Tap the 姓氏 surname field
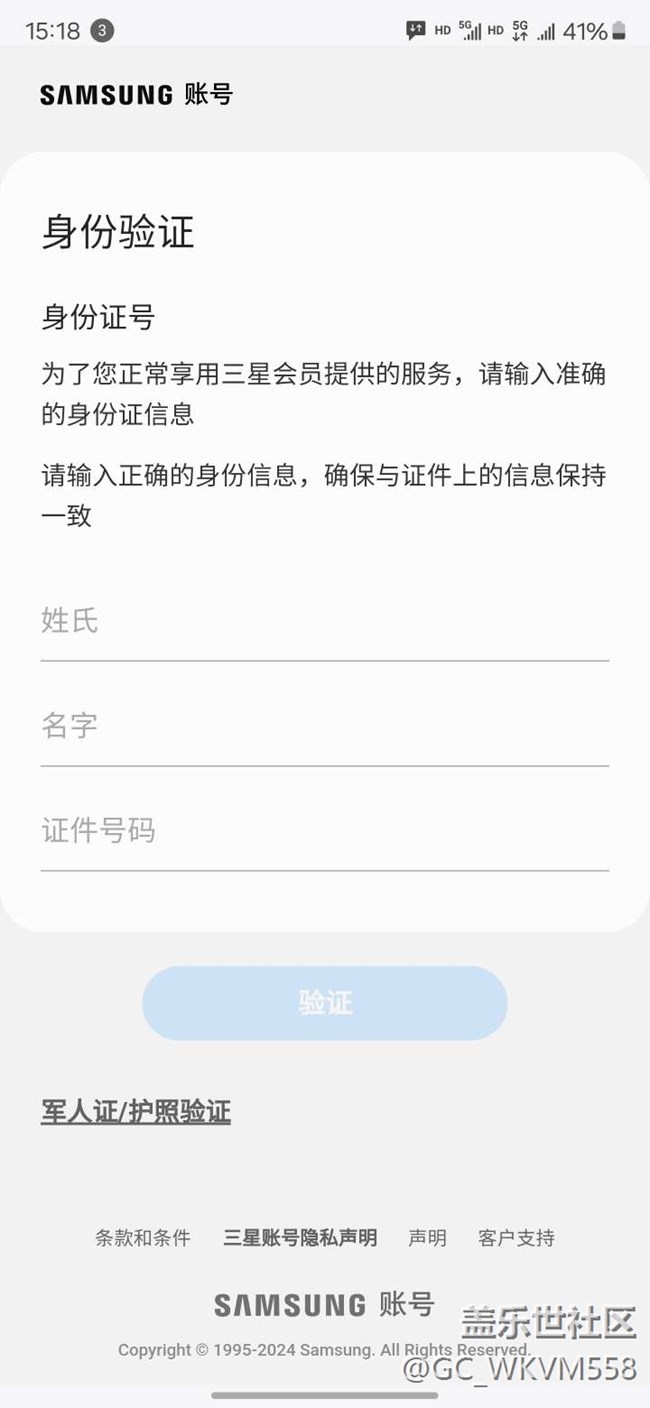The width and height of the screenshot is (650, 1408). (x=324, y=622)
